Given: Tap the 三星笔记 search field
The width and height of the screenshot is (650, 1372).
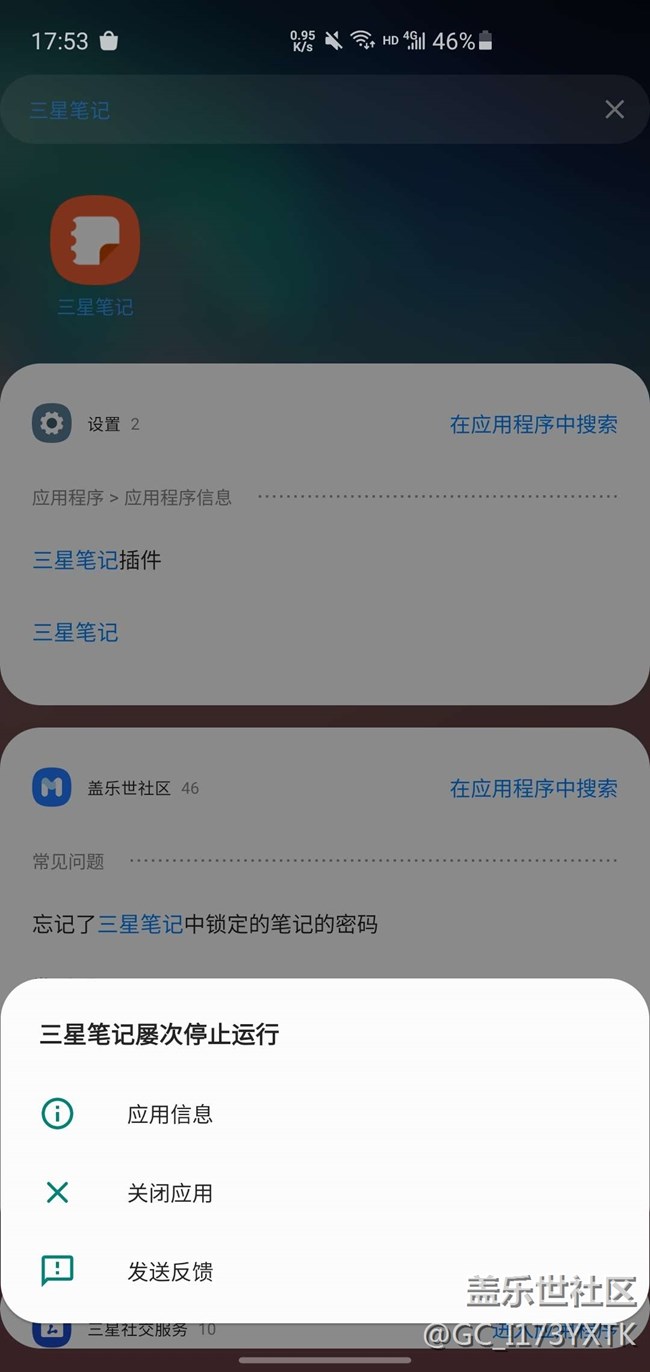Looking at the screenshot, I should 300,110.
